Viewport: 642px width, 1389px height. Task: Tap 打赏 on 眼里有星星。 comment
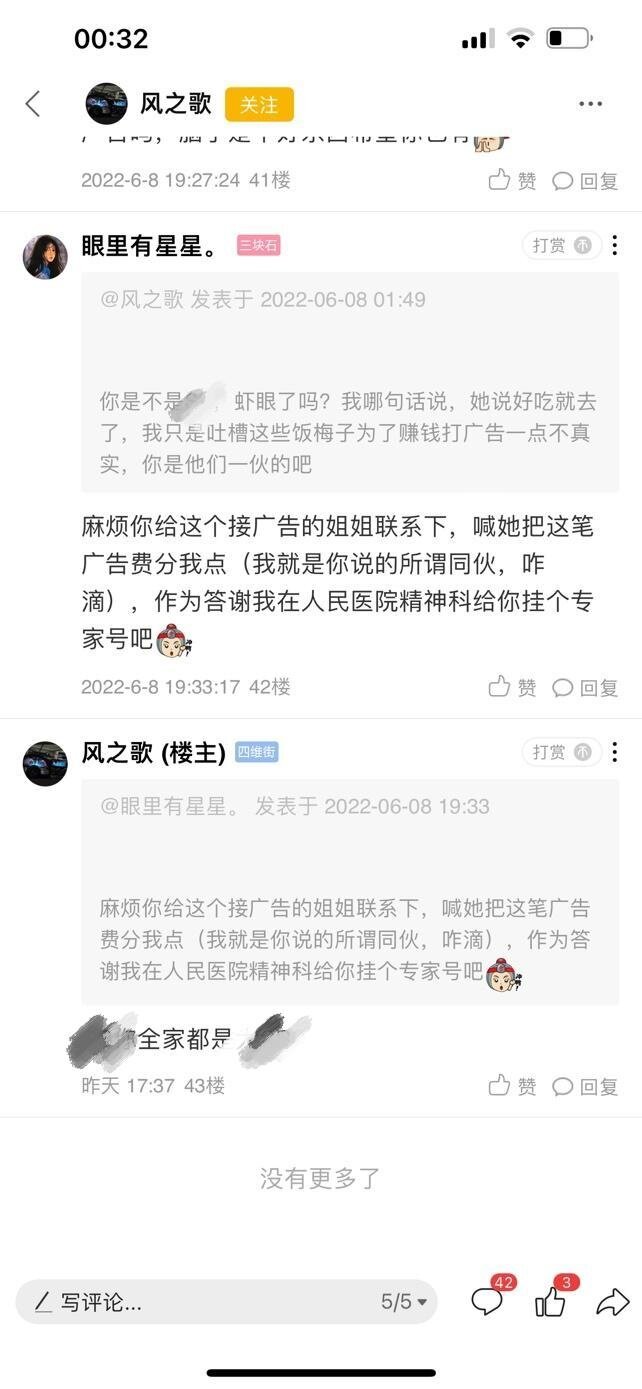[557, 245]
